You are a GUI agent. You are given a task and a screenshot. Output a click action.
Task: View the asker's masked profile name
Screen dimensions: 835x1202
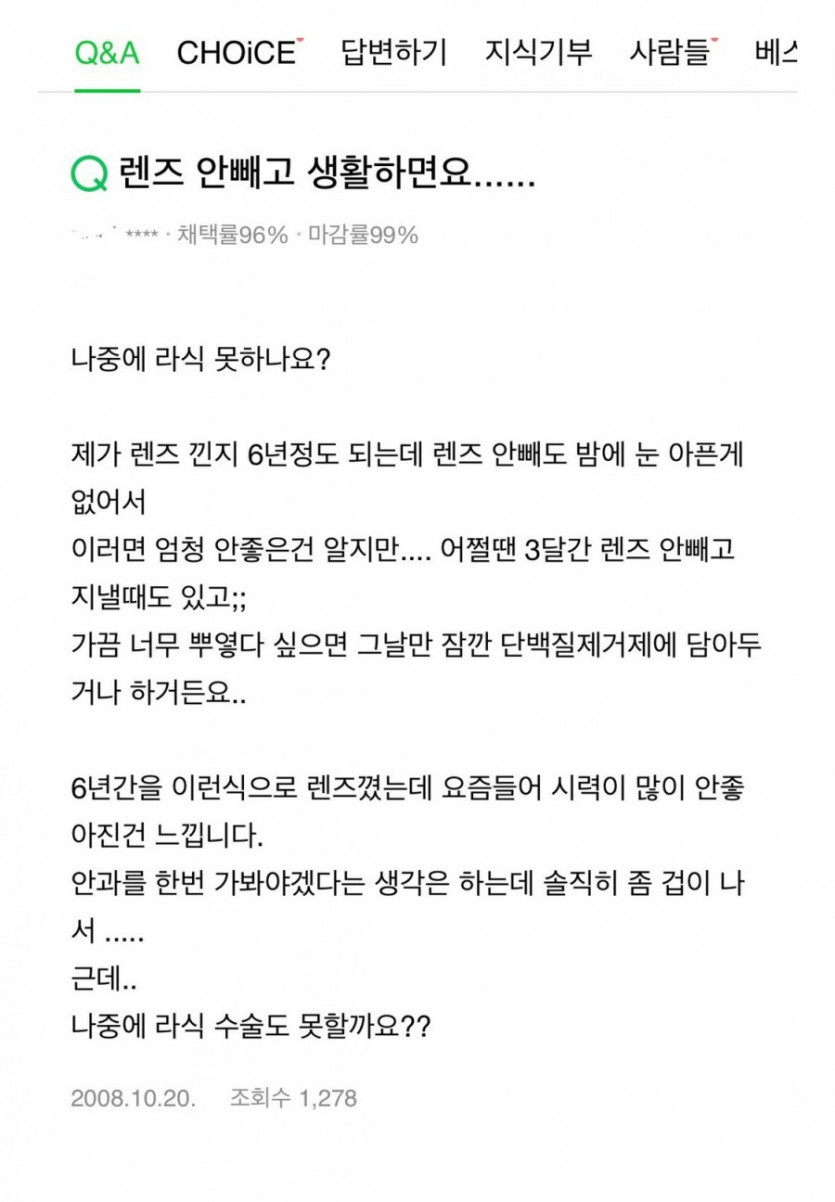[117, 235]
